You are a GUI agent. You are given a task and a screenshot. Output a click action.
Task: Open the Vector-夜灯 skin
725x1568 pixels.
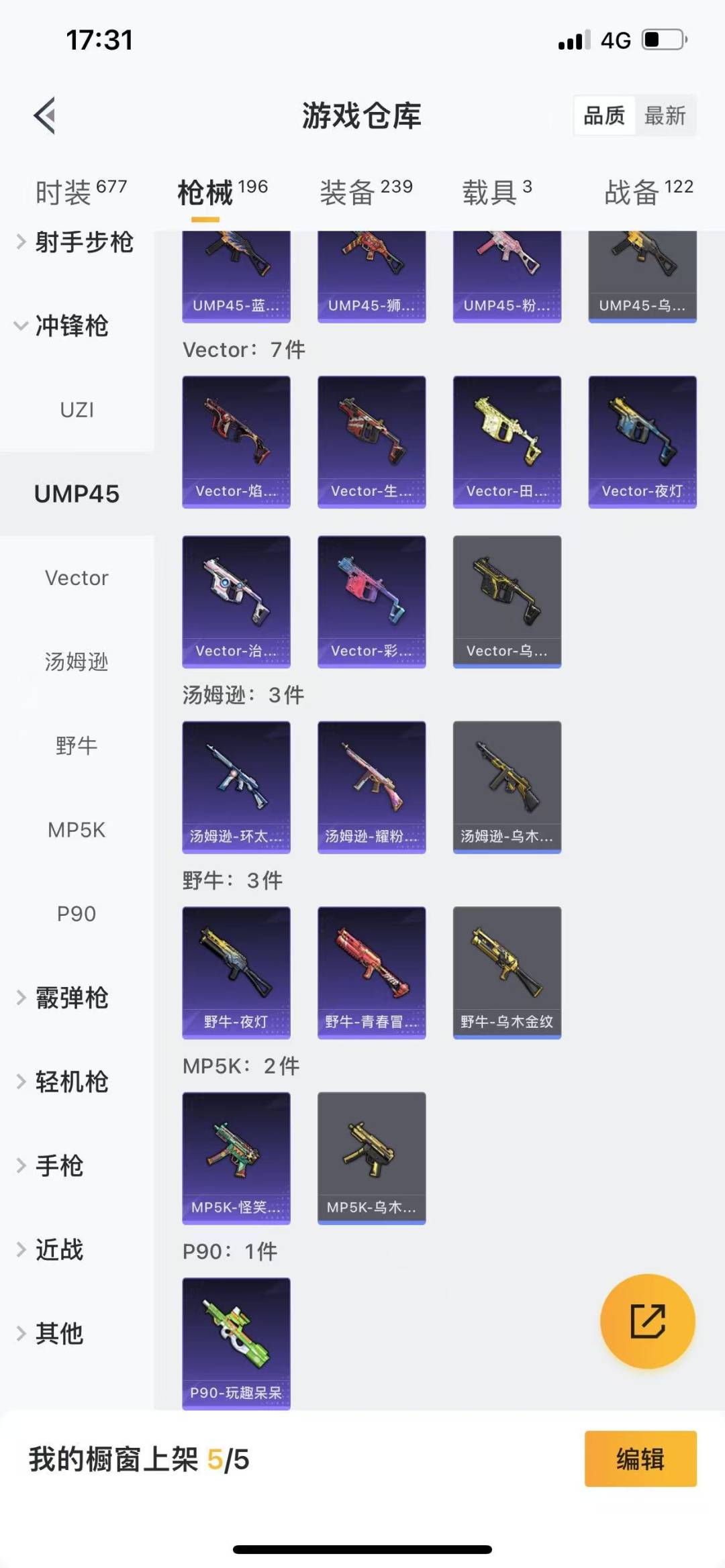tap(642, 441)
